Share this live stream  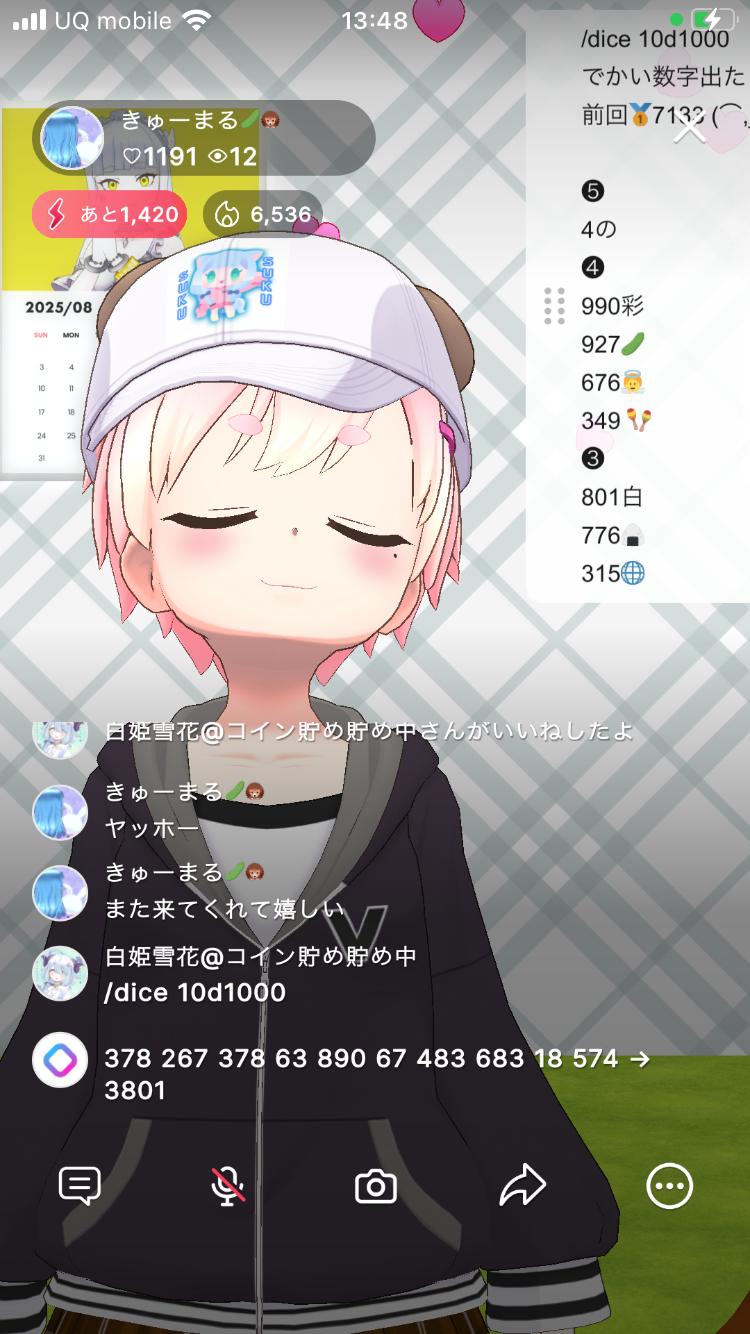(522, 1186)
